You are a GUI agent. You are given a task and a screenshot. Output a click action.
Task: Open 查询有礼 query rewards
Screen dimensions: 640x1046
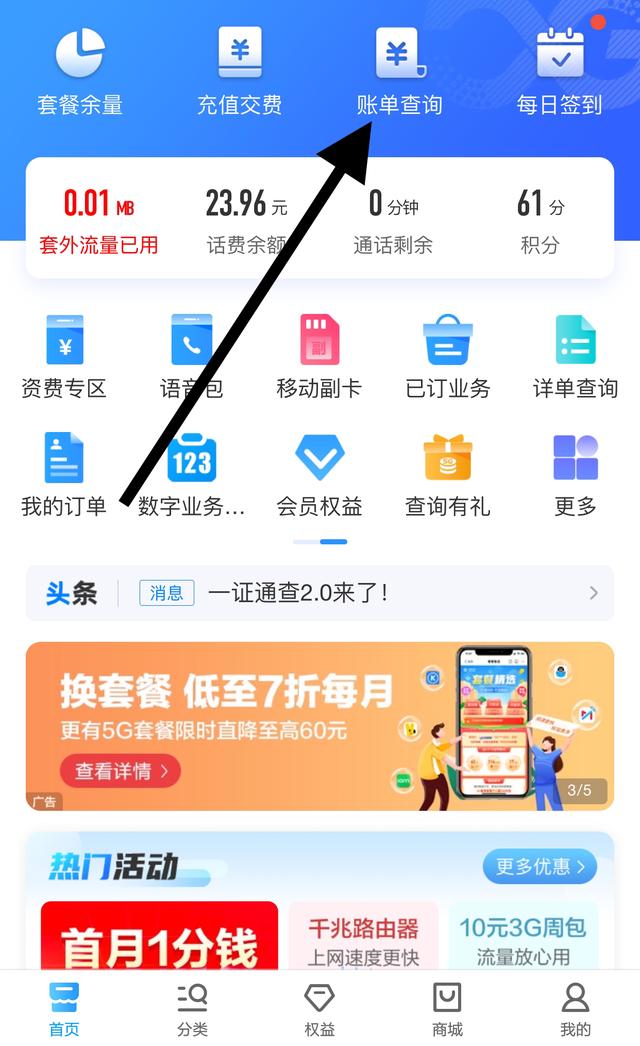447,474
